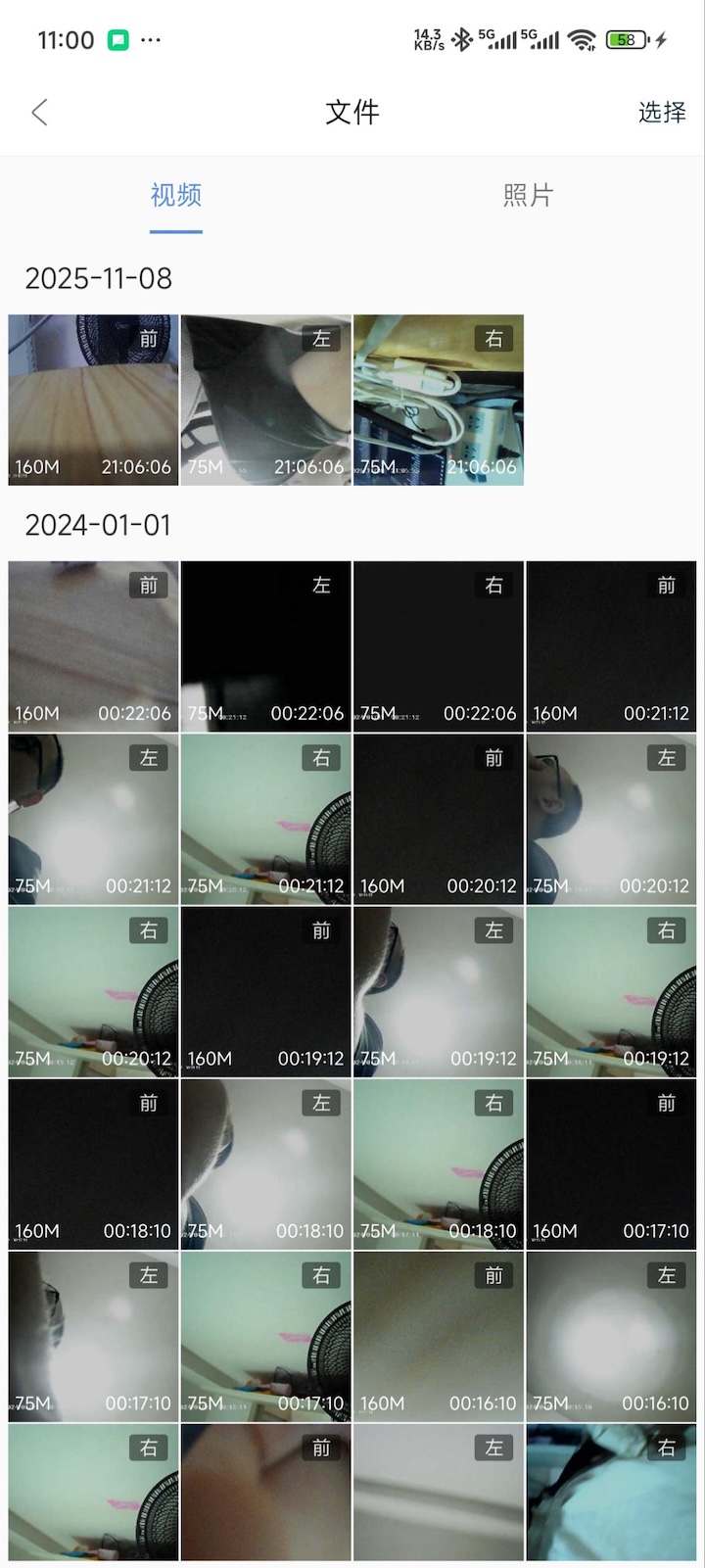Image resolution: width=705 pixels, height=1568 pixels.
Task: Open the 左 75M video at 00:22:06
Action: (x=265, y=646)
